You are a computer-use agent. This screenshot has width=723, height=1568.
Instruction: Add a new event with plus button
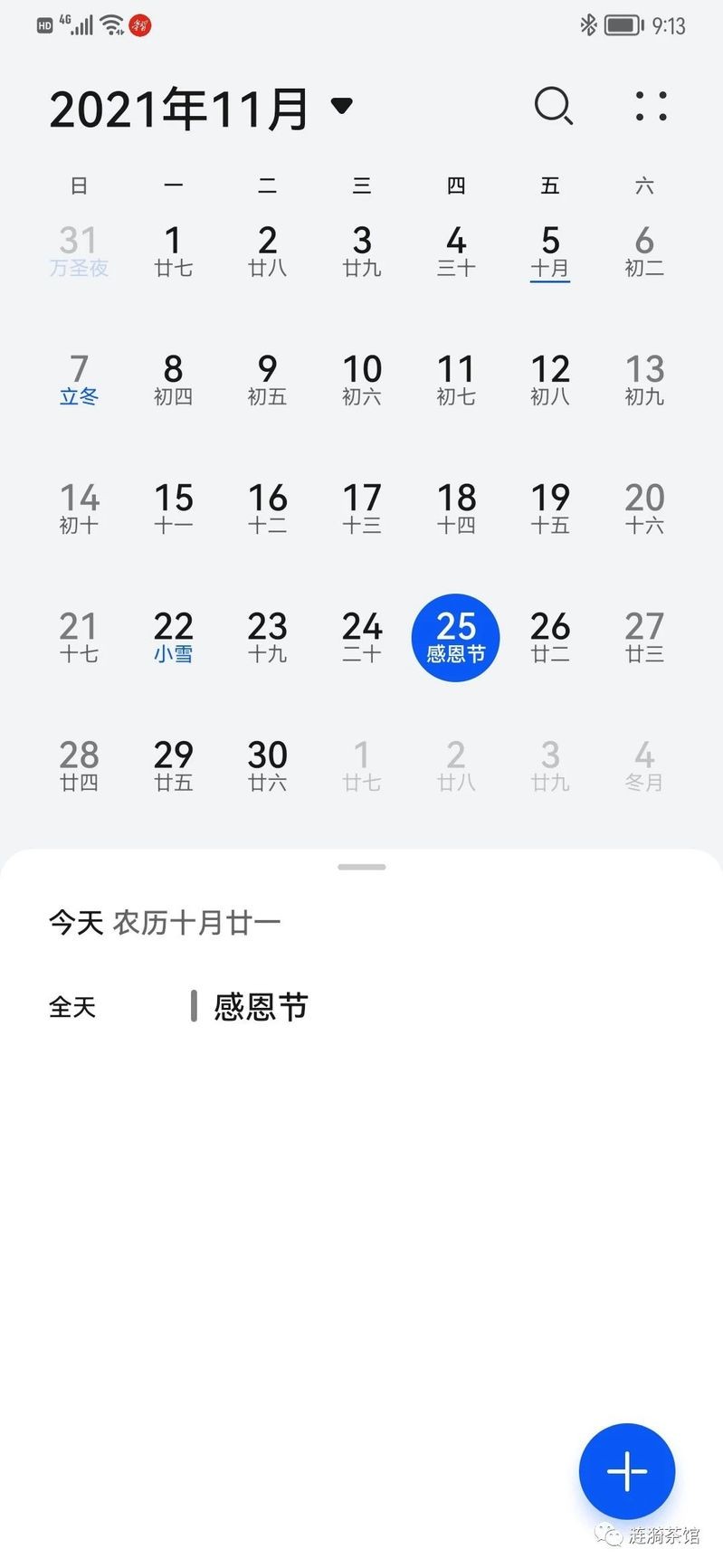click(x=626, y=1470)
